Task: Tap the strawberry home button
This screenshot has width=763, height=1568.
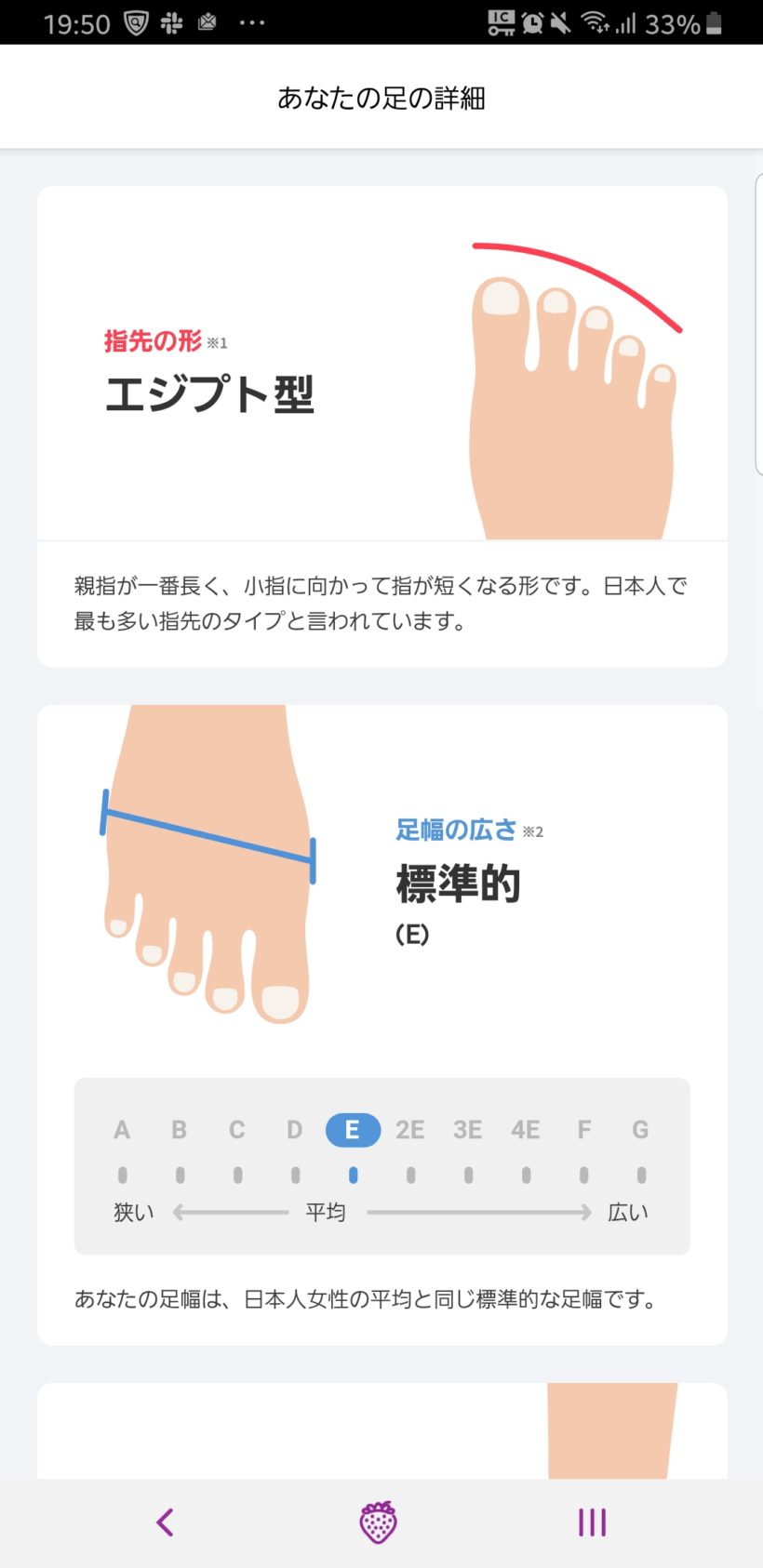Action: pos(379,1522)
